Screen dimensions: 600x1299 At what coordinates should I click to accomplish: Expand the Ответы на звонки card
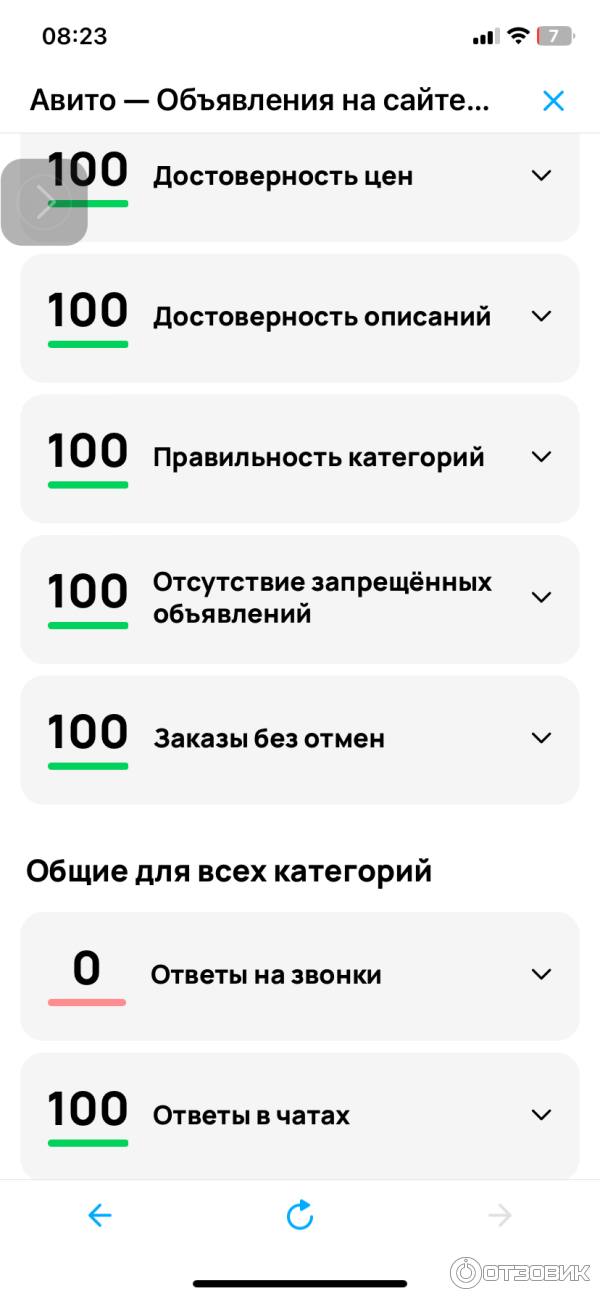(x=541, y=974)
